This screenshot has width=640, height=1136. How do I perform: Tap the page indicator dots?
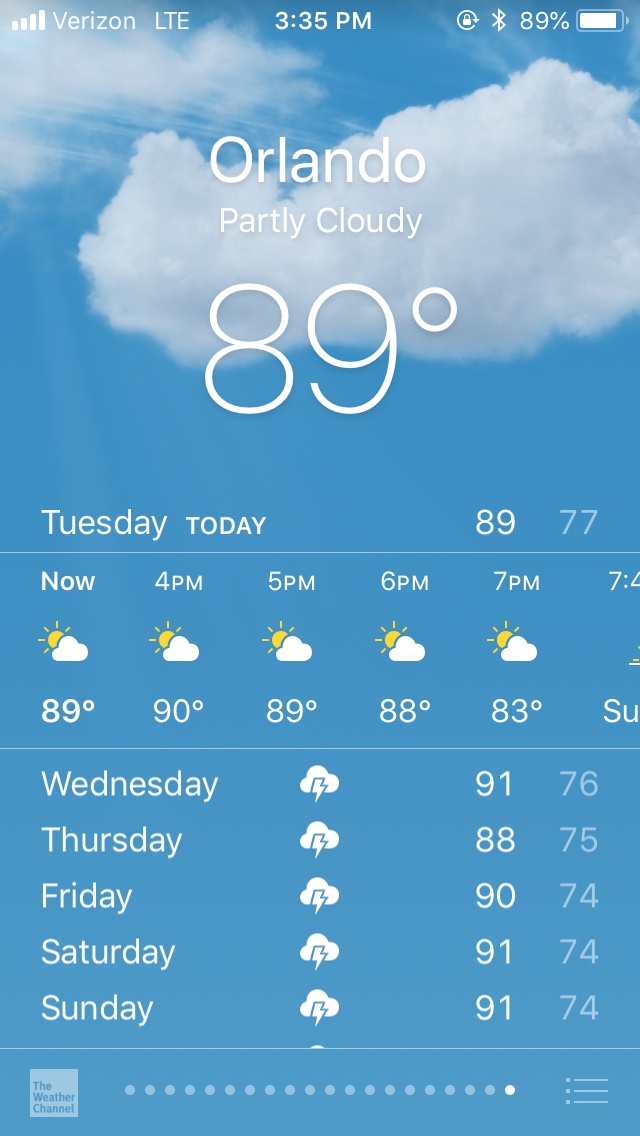pyautogui.click(x=320, y=1090)
